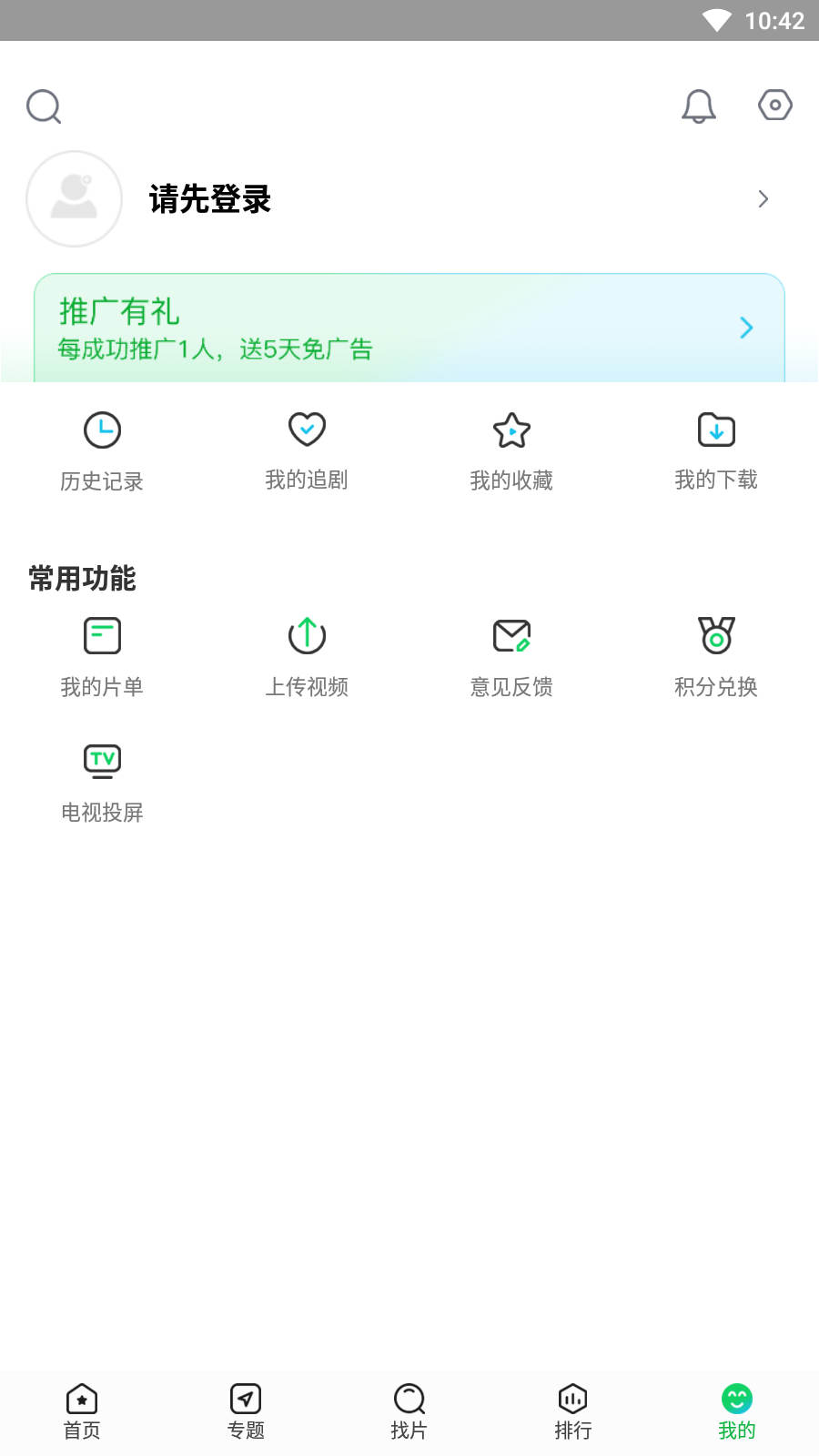
Task: Switch to the 排行 tab
Action: tap(572, 1409)
